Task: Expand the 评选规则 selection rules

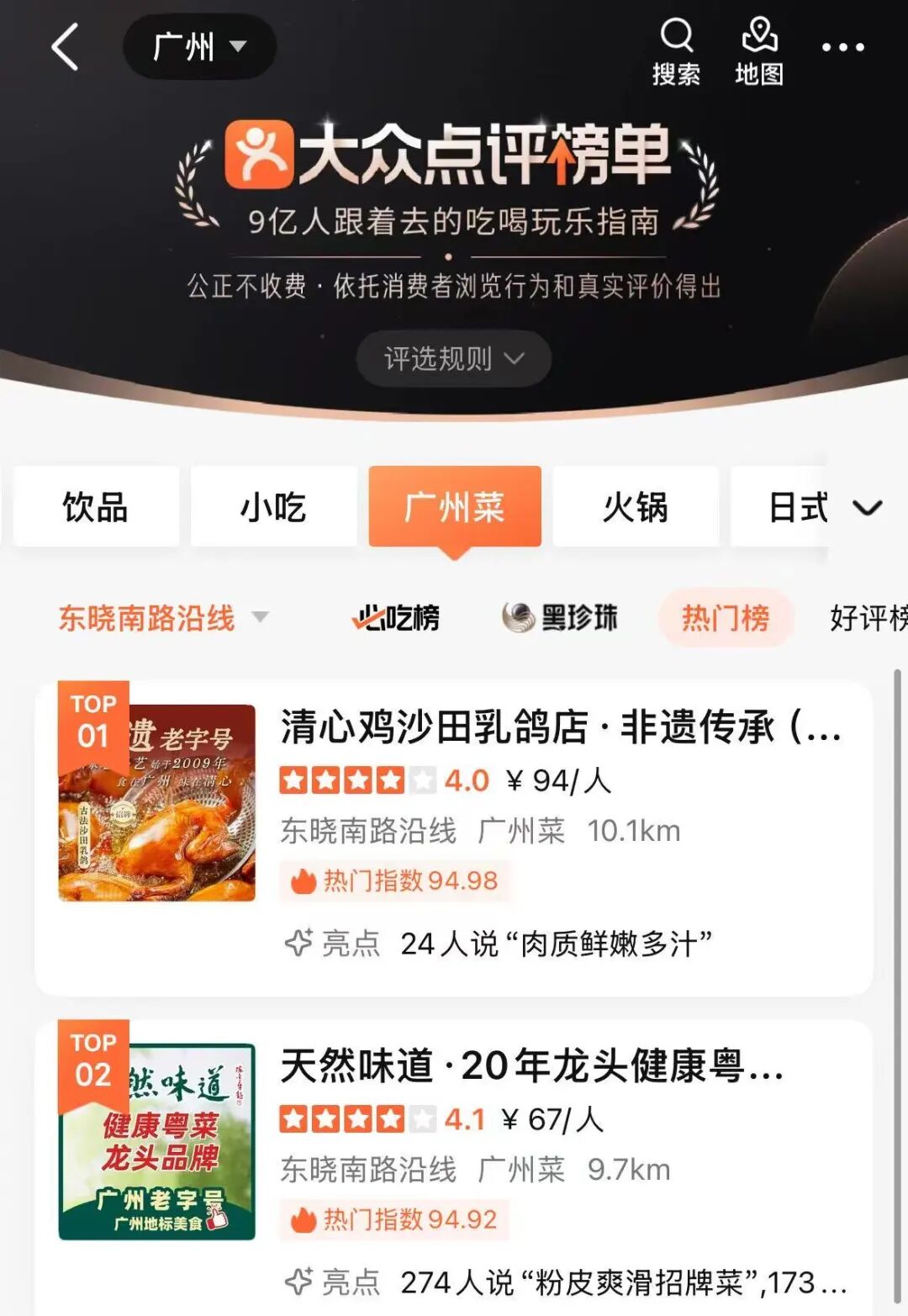Action: click(454, 359)
